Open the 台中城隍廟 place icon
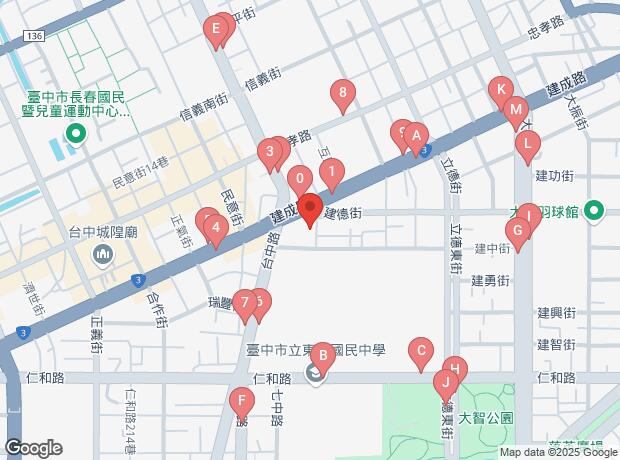 point(104,256)
